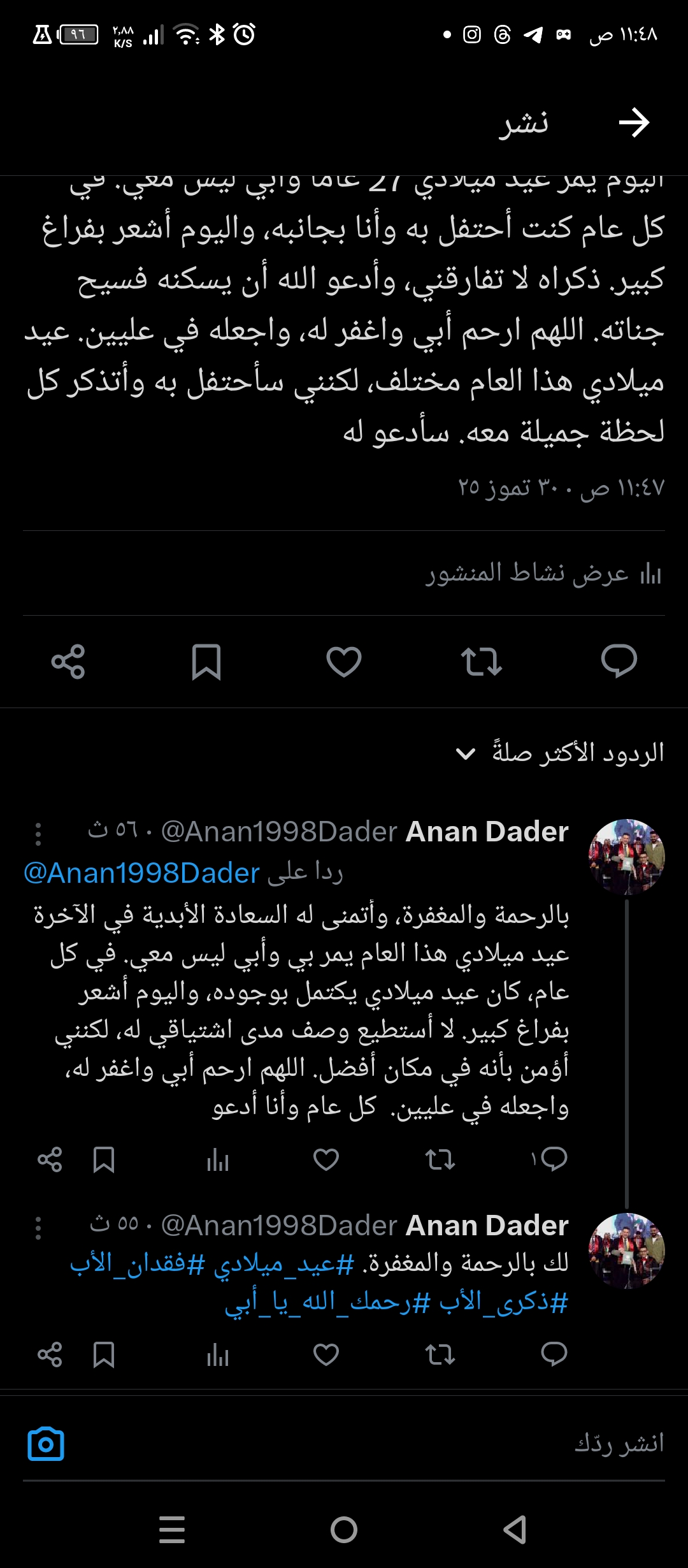View analytics of the ٥٦ ث reply
The image size is (688, 1568).
point(218,1159)
